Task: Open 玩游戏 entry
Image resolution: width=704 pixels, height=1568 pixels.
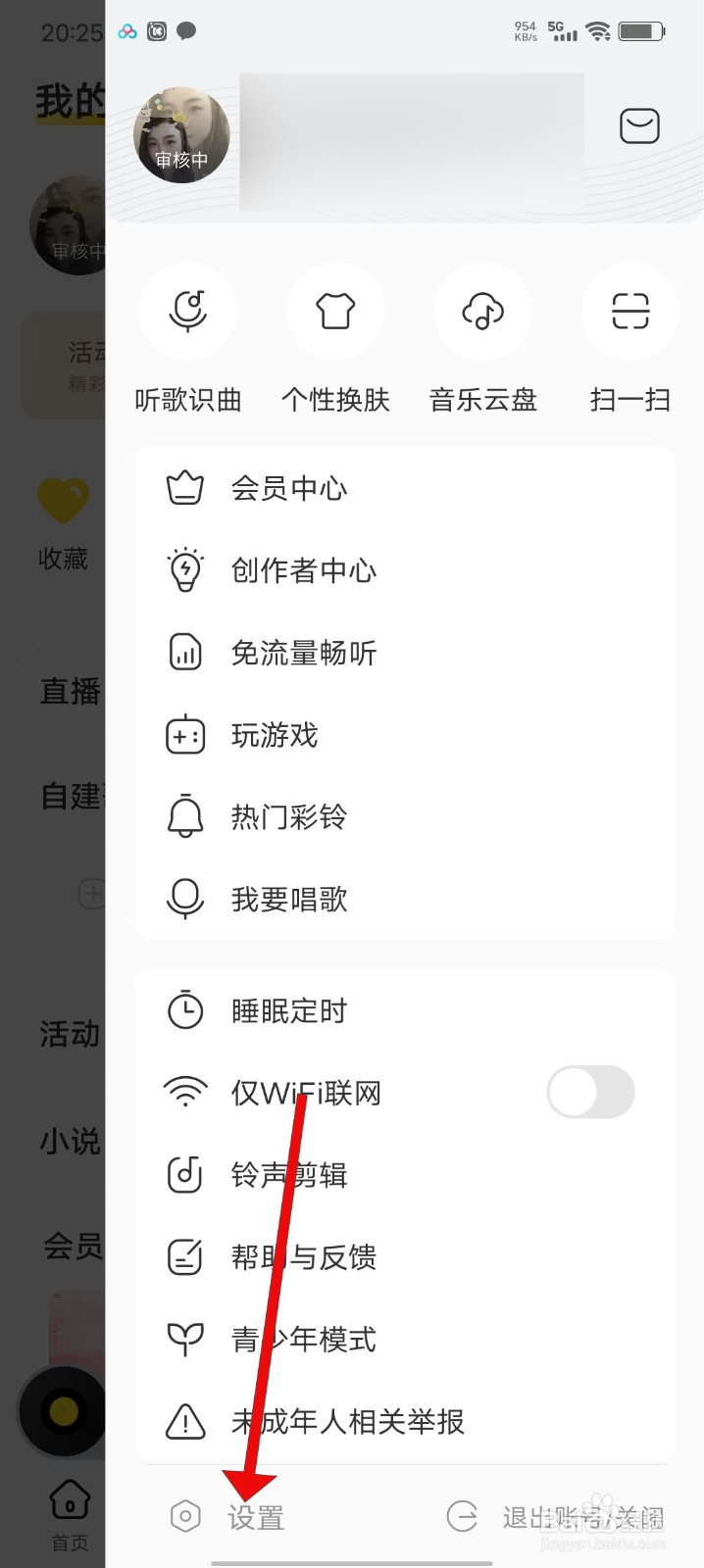Action: pos(275,735)
